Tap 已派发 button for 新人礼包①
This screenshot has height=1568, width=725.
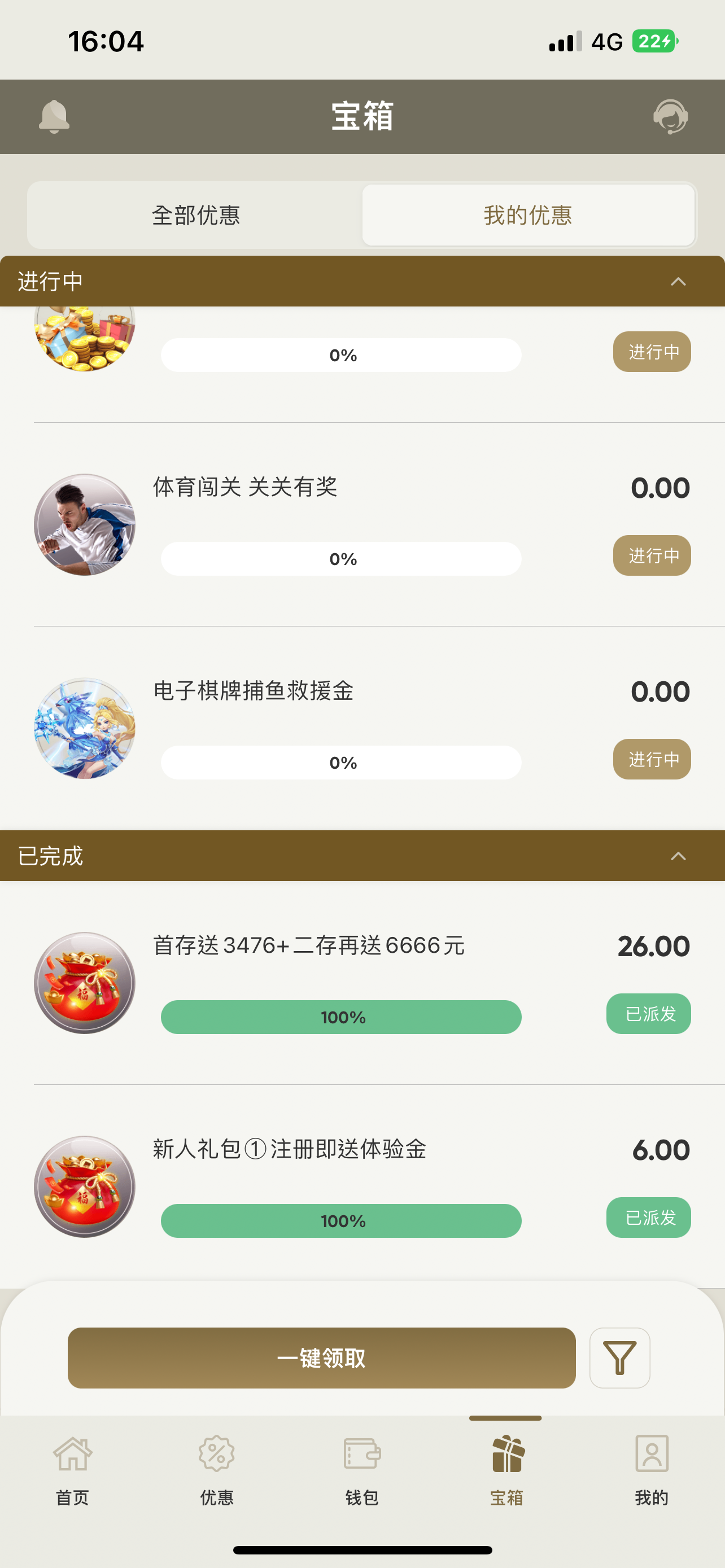pyautogui.click(x=648, y=1218)
